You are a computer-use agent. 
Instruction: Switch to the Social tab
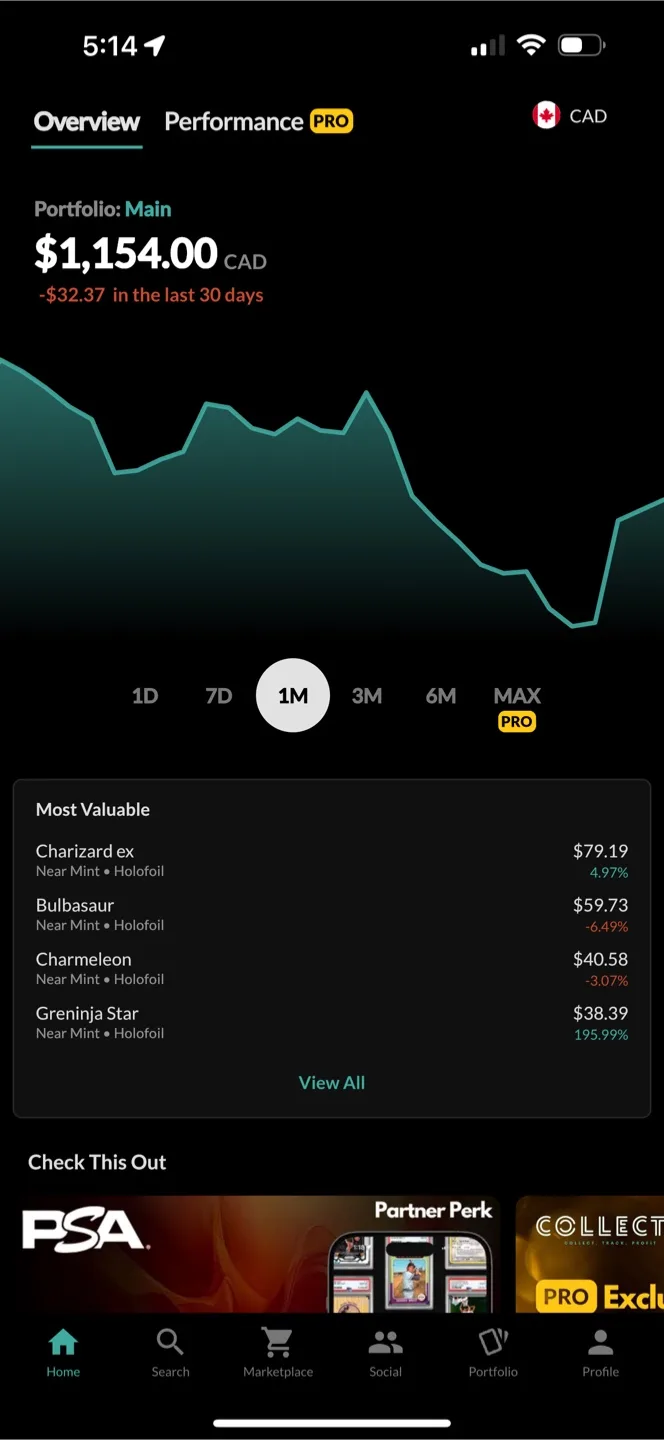(x=385, y=1352)
